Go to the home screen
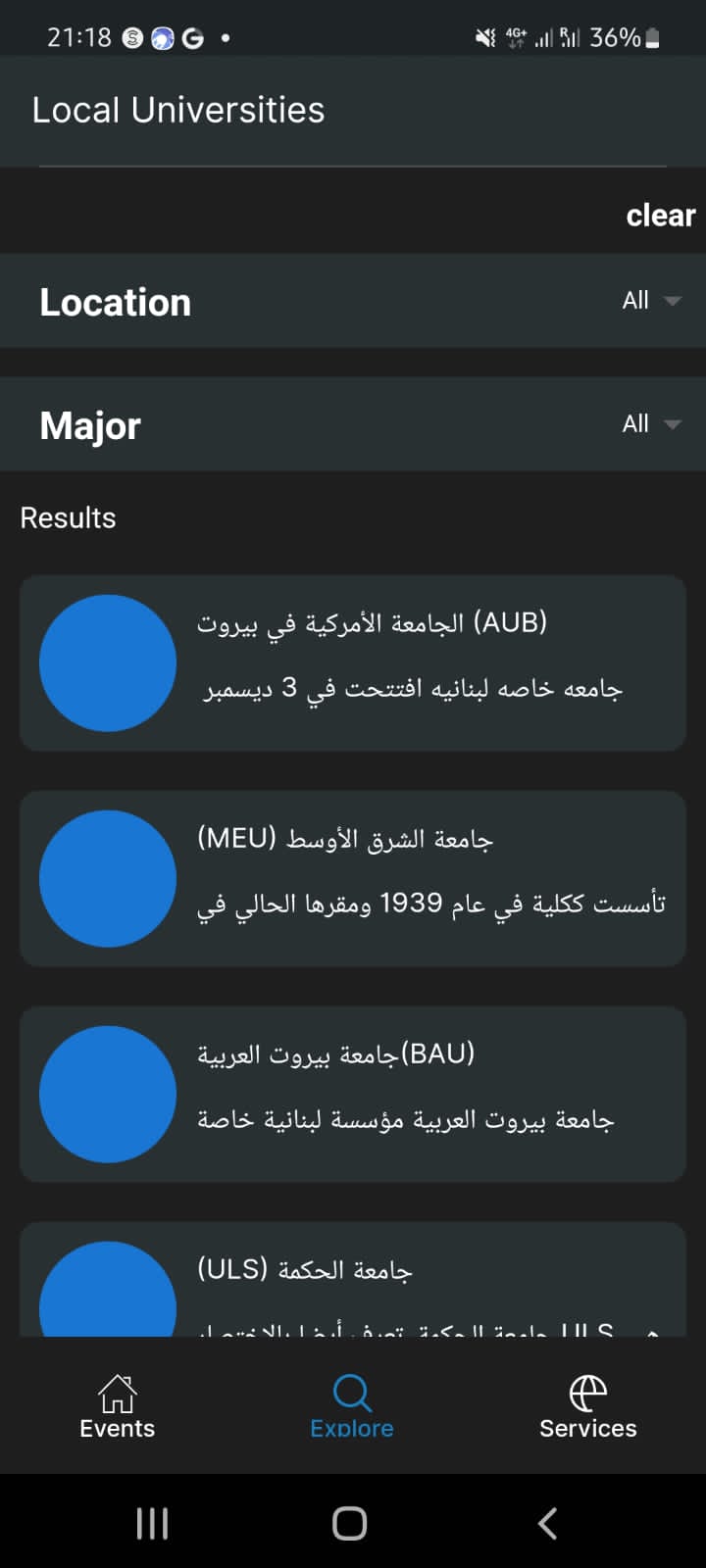This screenshot has width=706, height=1568. 350,1523
